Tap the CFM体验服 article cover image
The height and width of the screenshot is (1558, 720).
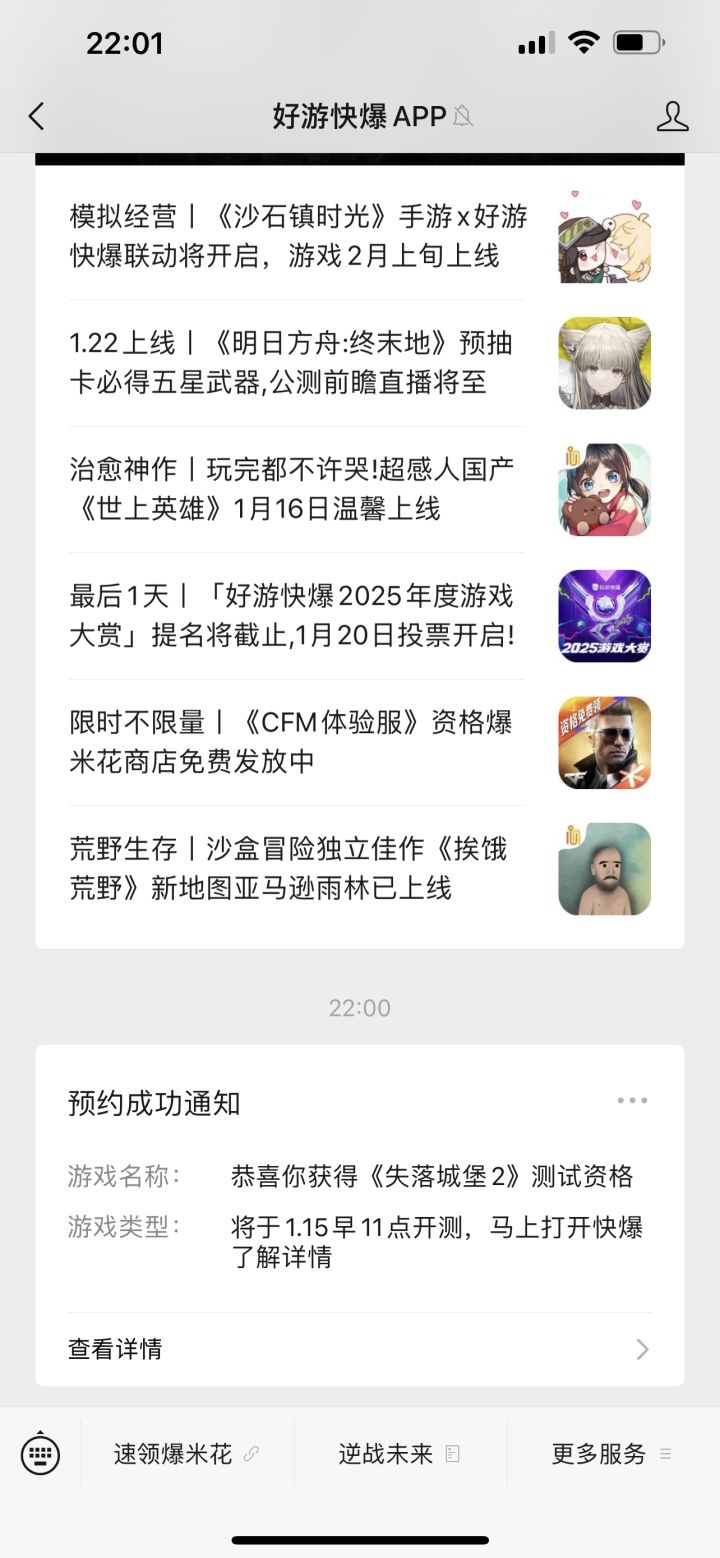tap(604, 742)
